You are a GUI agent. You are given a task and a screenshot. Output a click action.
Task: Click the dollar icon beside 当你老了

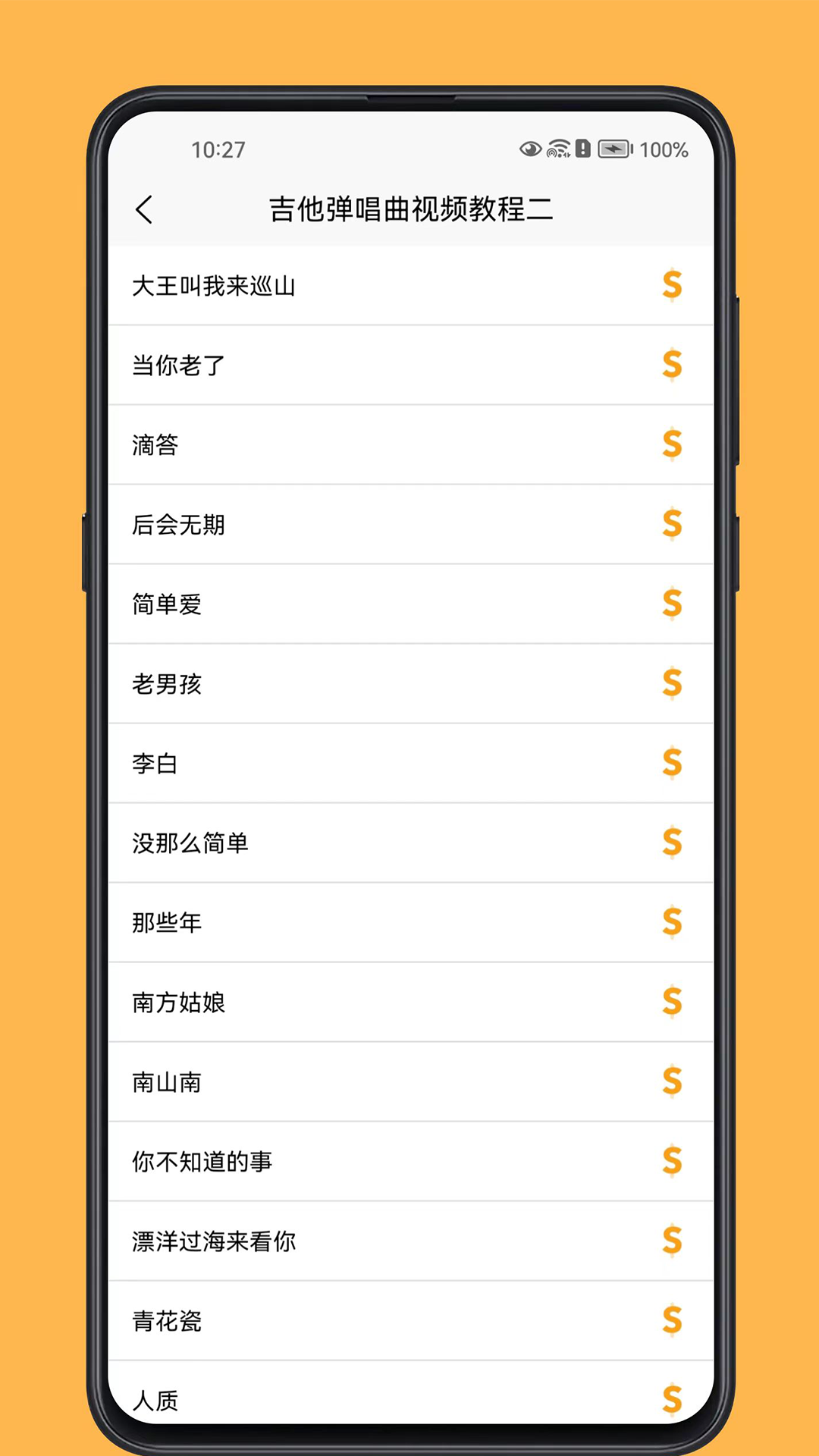click(670, 366)
